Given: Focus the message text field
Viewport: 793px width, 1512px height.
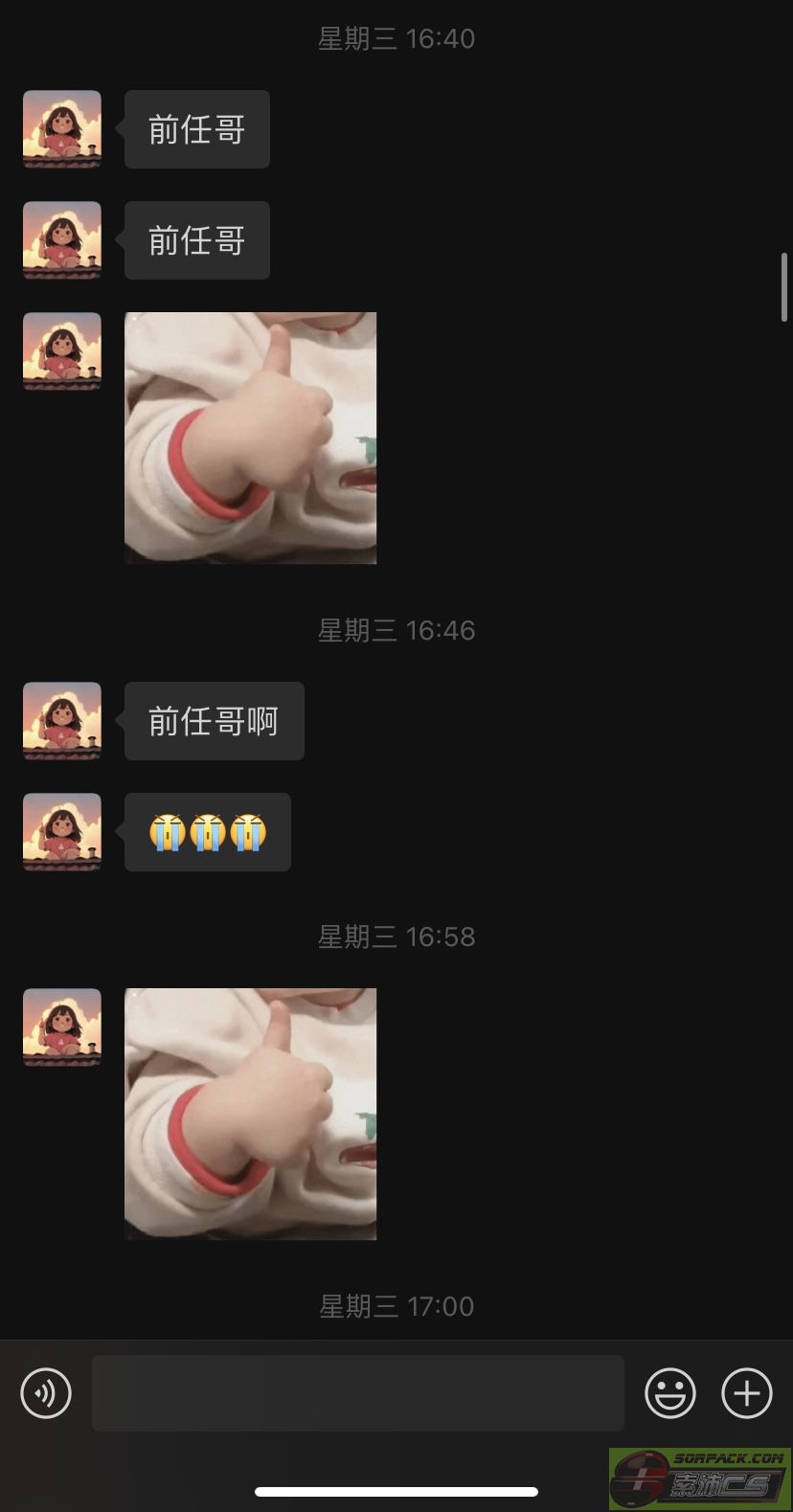Looking at the screenshot, I should [x=358, y=1392].
